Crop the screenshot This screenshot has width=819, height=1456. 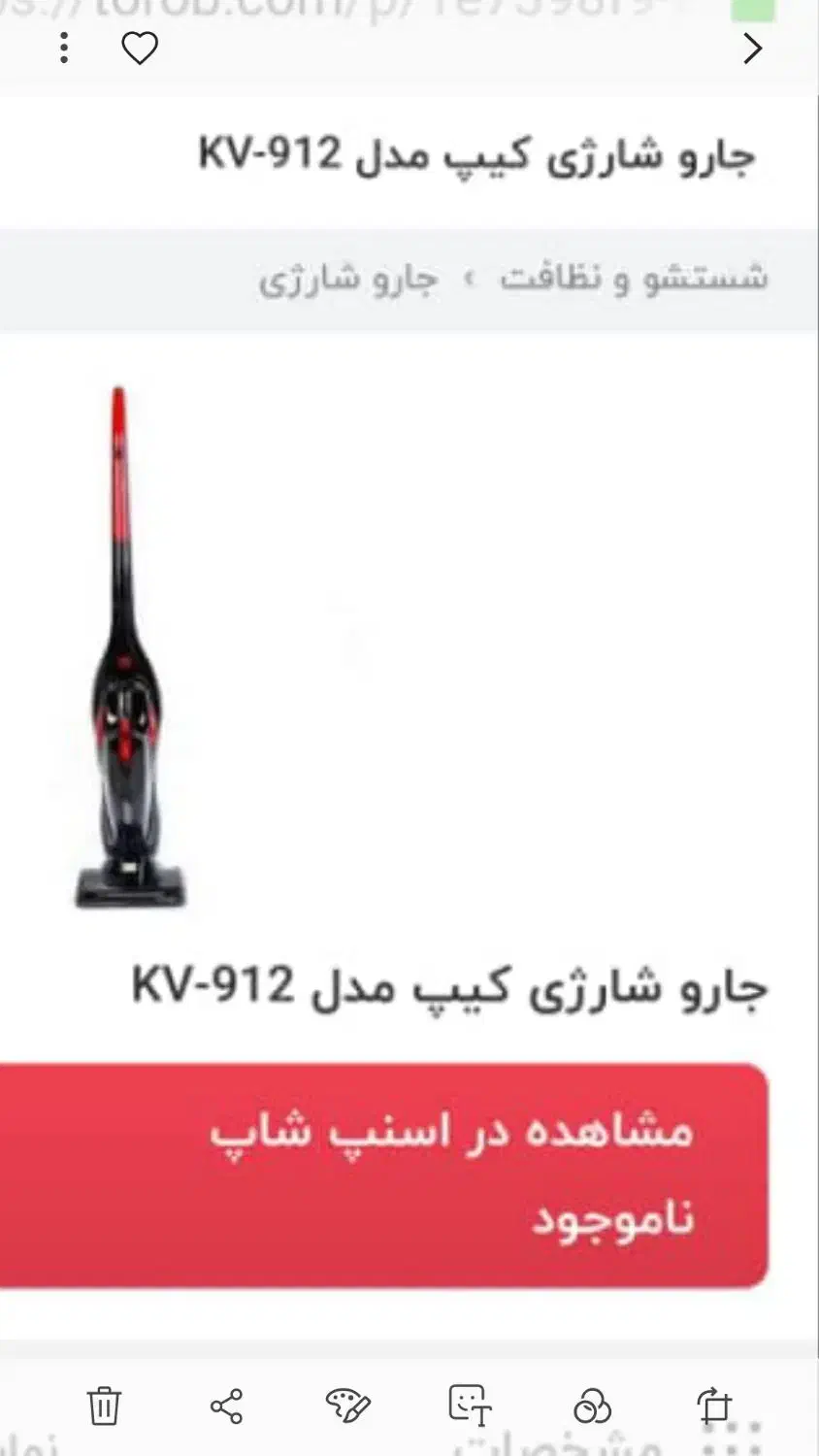coord(714,1406)
